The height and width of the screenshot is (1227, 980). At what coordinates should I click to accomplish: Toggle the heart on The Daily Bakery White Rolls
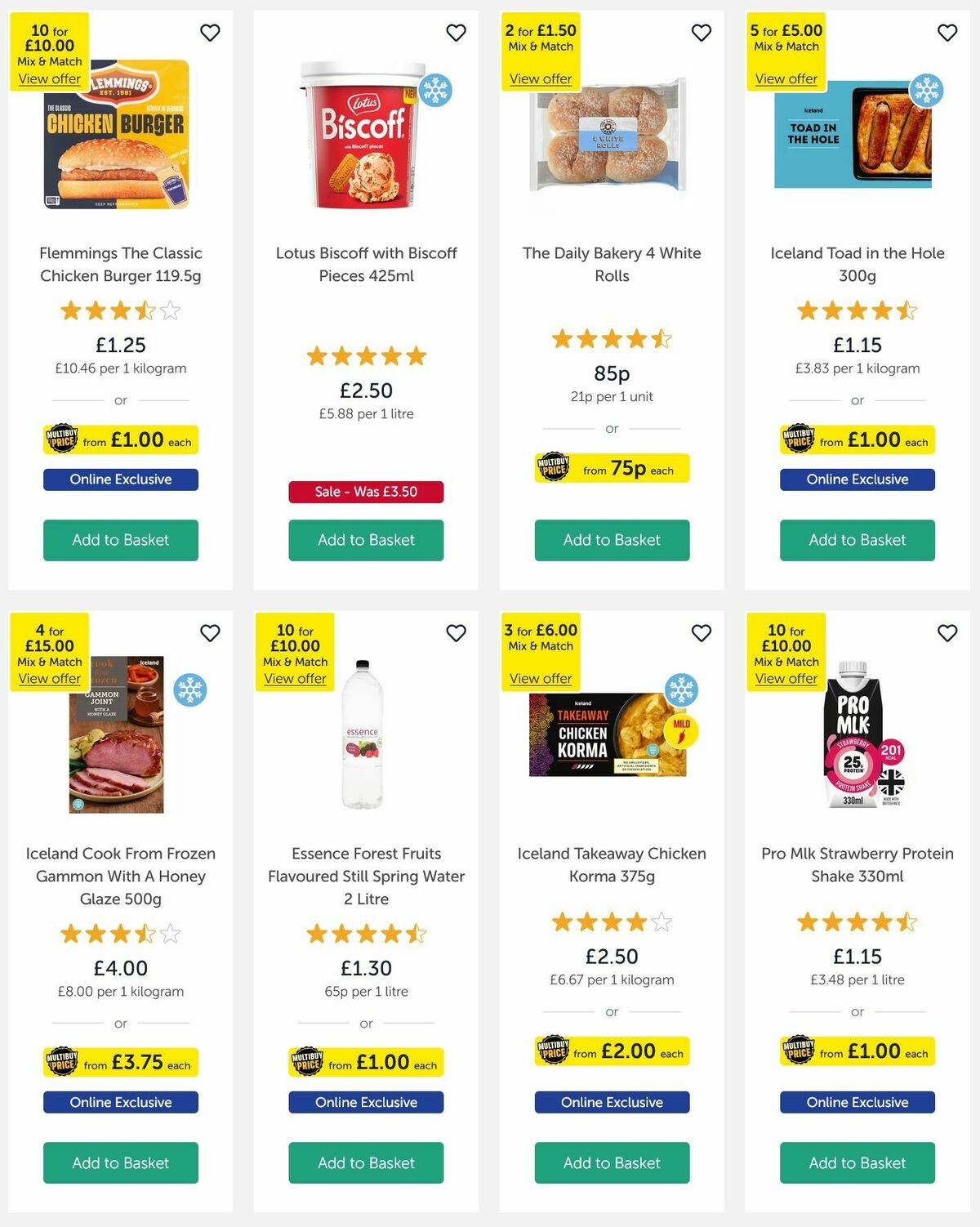tap(702, 33)
